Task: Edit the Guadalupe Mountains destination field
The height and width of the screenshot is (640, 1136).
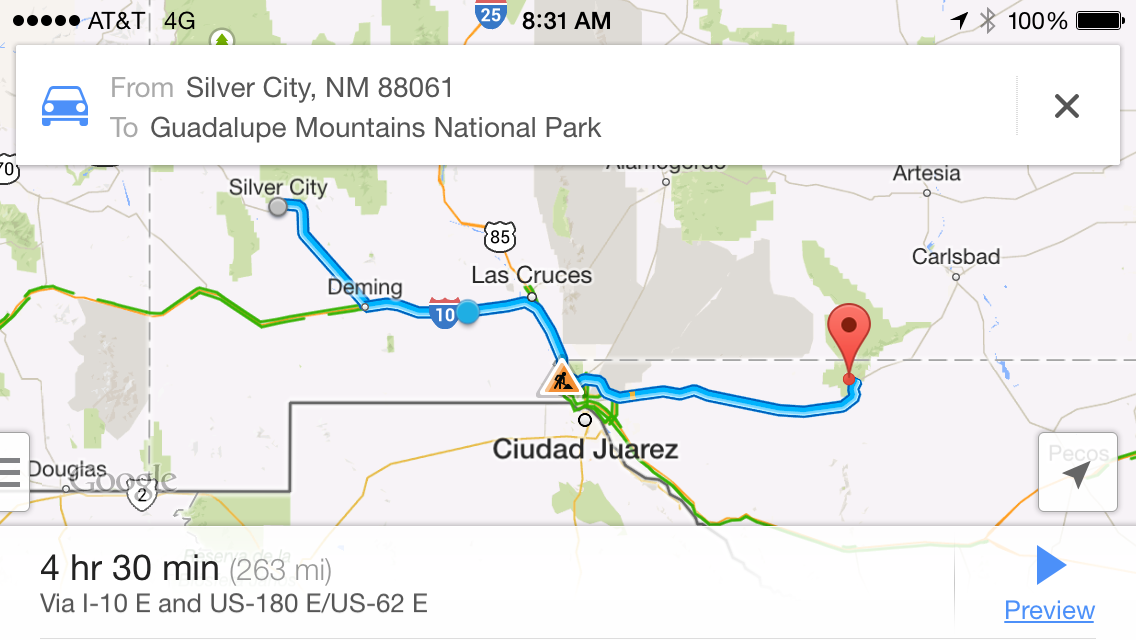Action: coord(375,128)
